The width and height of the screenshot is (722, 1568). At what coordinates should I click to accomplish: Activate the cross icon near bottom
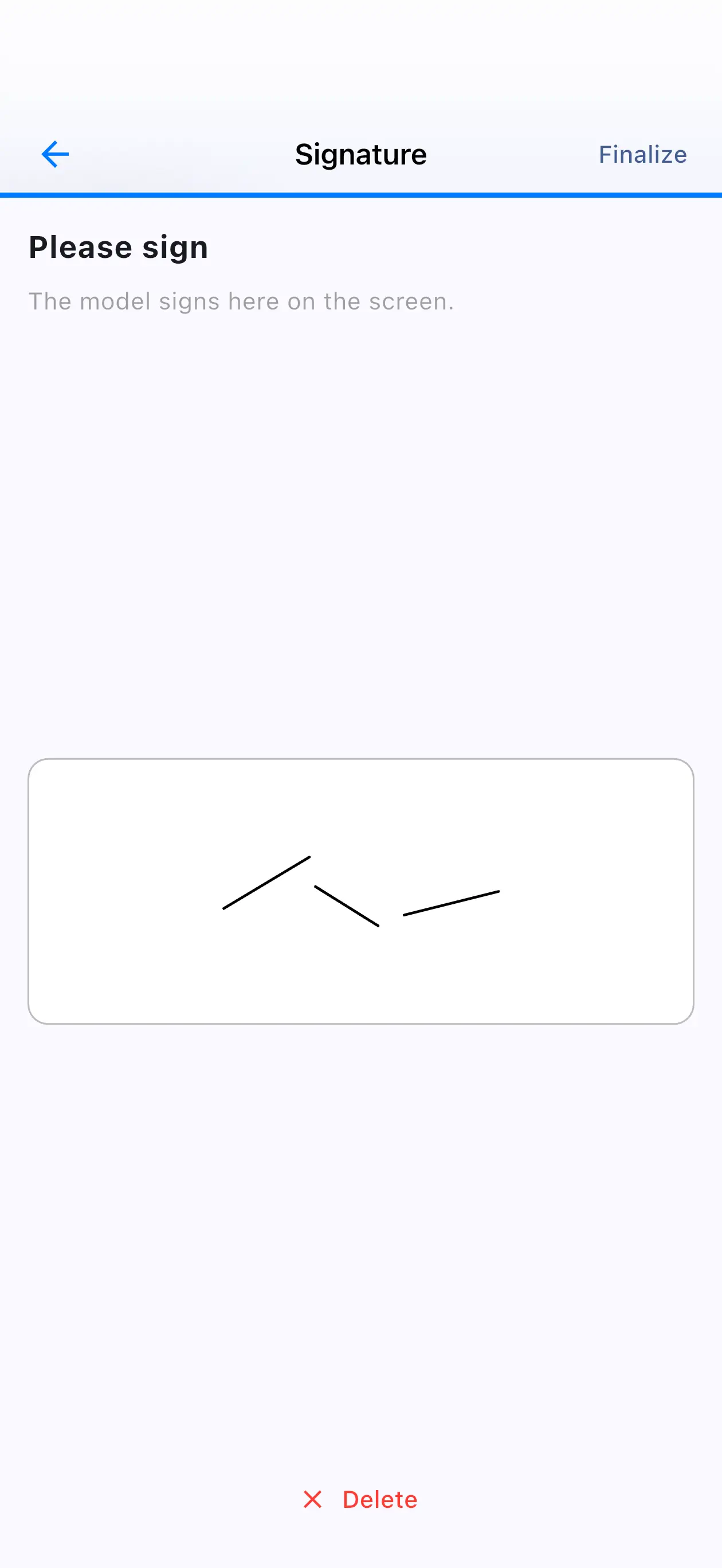coord(312,1499)
